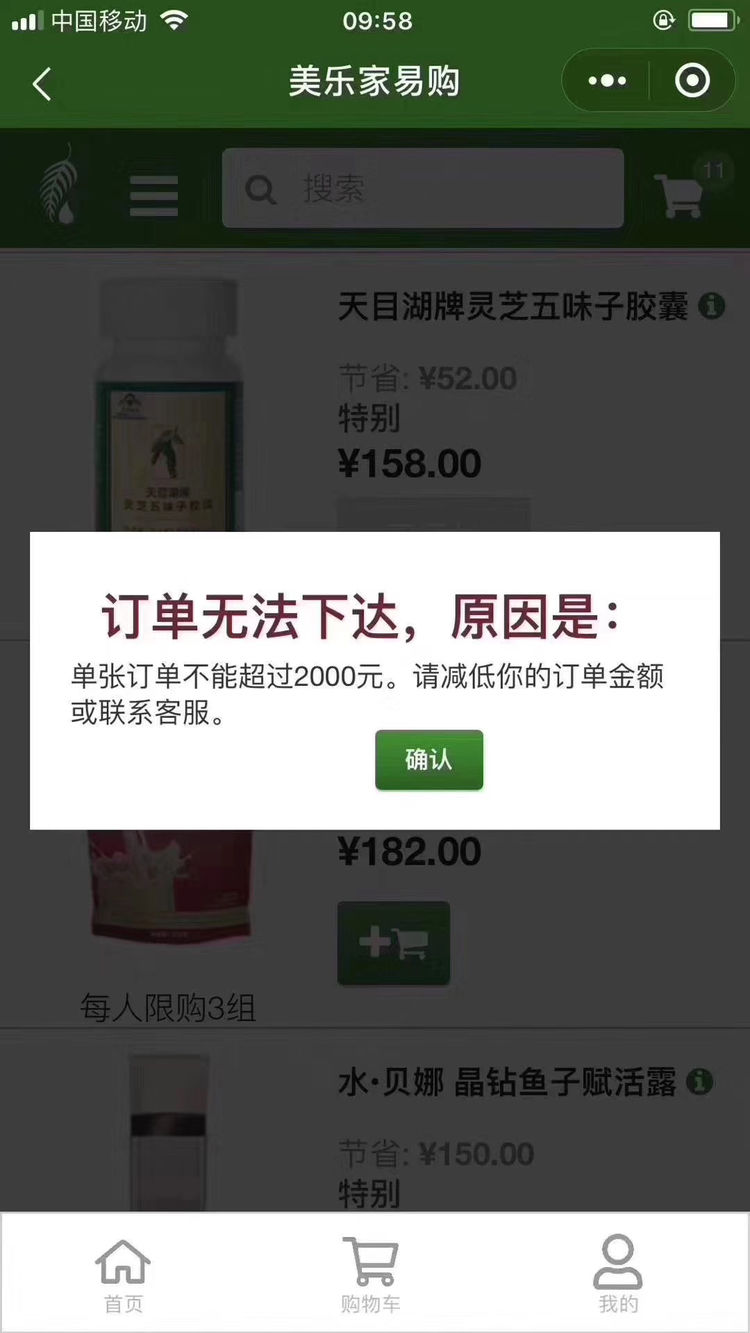Confirm the order error dialog
The image size is (750, 1333).
429,760
